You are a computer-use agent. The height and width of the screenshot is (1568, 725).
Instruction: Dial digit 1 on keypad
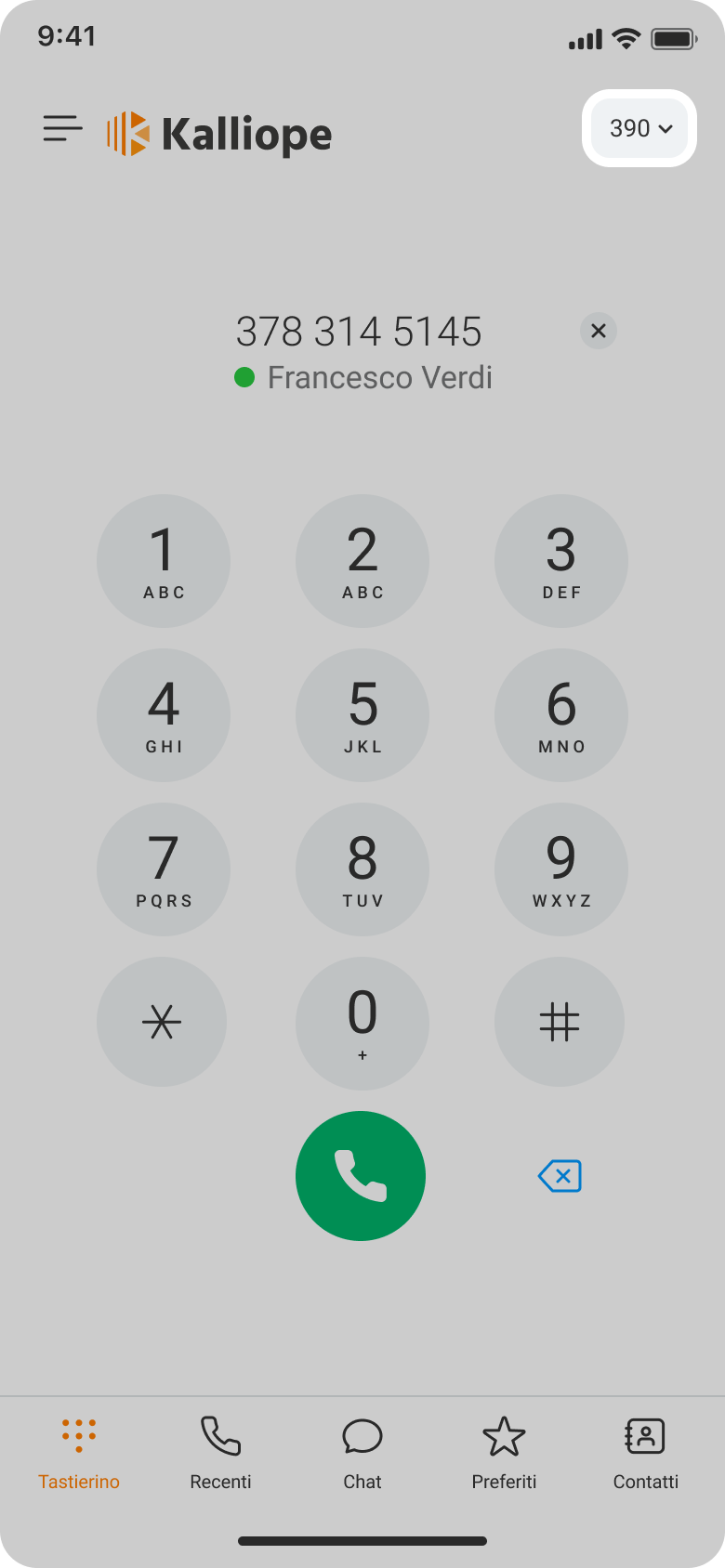click(164, 561)
